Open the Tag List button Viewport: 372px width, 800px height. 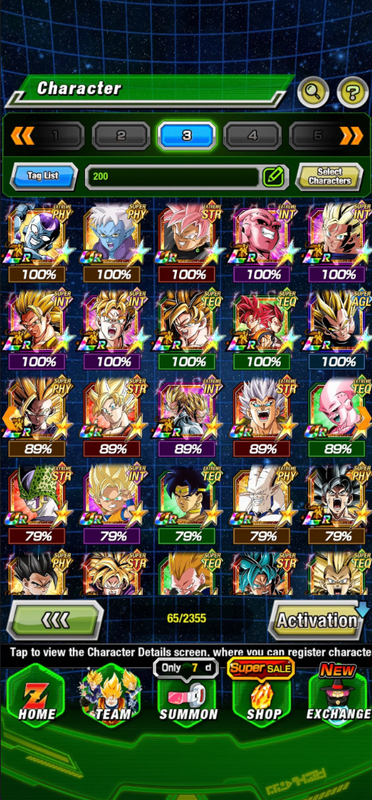pos(44,176)
